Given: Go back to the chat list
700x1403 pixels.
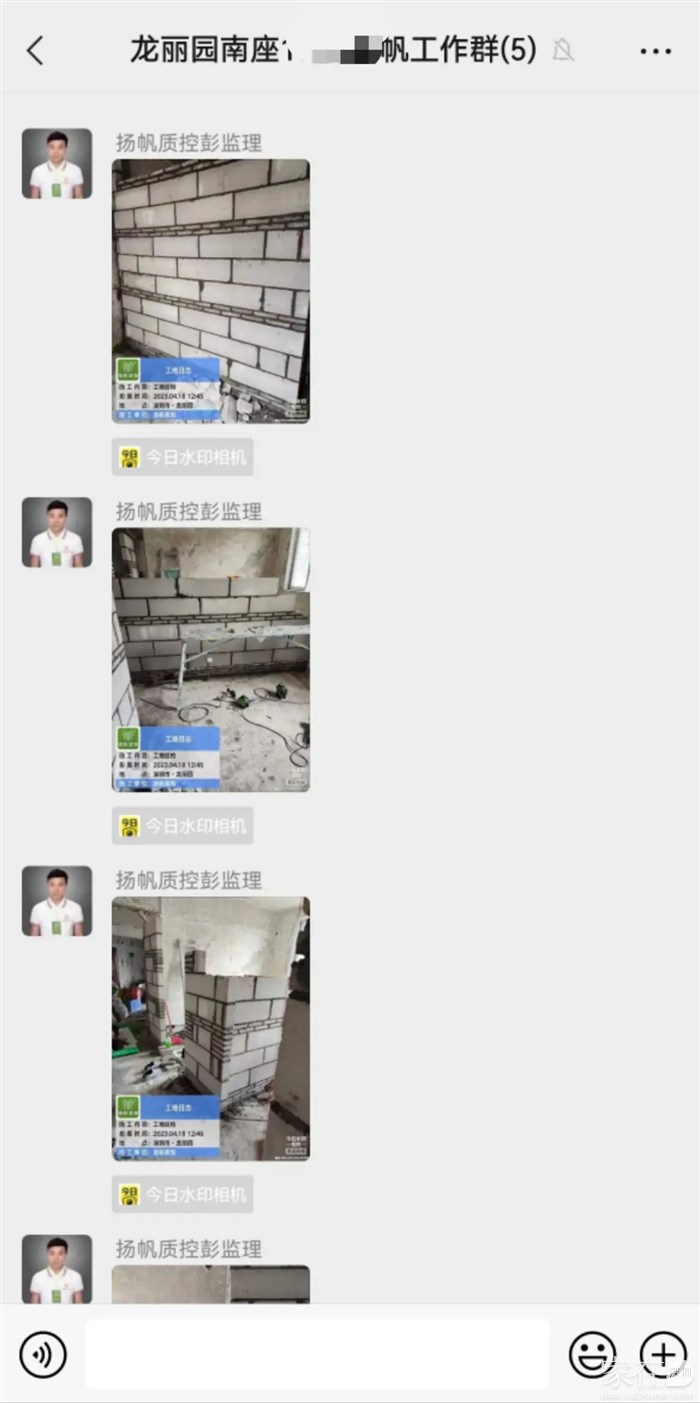Looking at the screenshot, I should [36, 50].
